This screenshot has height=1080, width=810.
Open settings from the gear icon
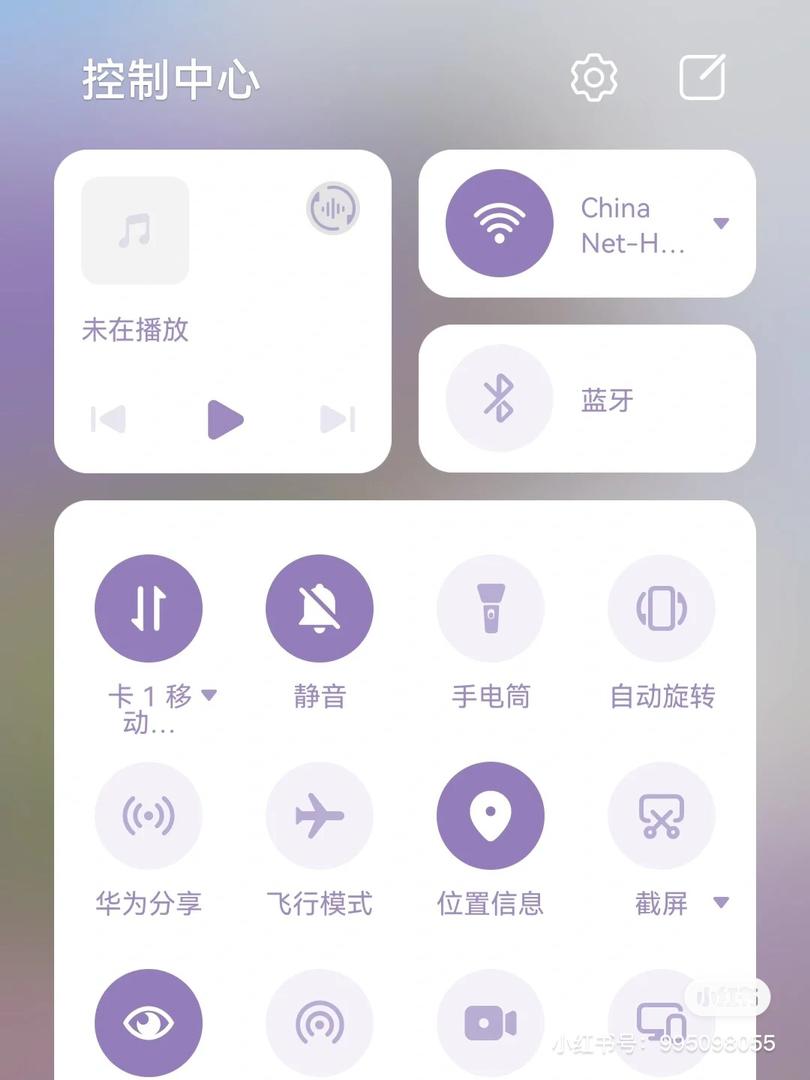[x=594, y=77]
